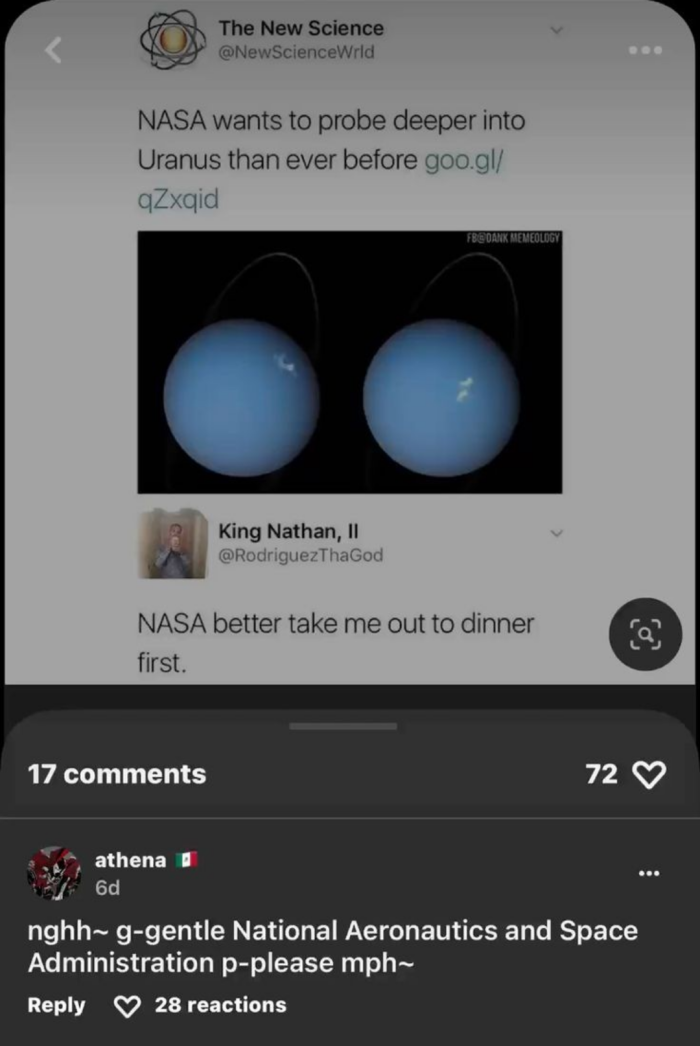This screenshot has width=700, height=1046.
Task: Tap the comments sheet drag handle
Action: (x=343, y=726)
